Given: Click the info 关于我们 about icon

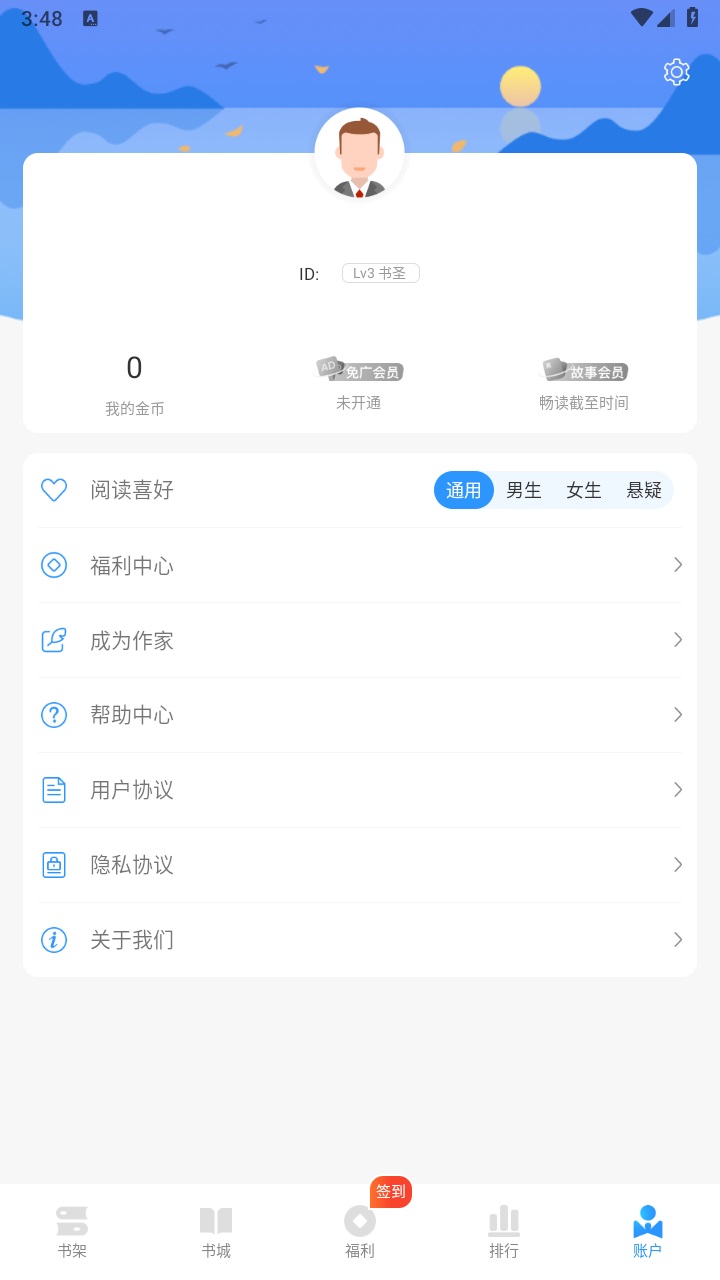Looking at the screenshot, I should tap(53, 939).
